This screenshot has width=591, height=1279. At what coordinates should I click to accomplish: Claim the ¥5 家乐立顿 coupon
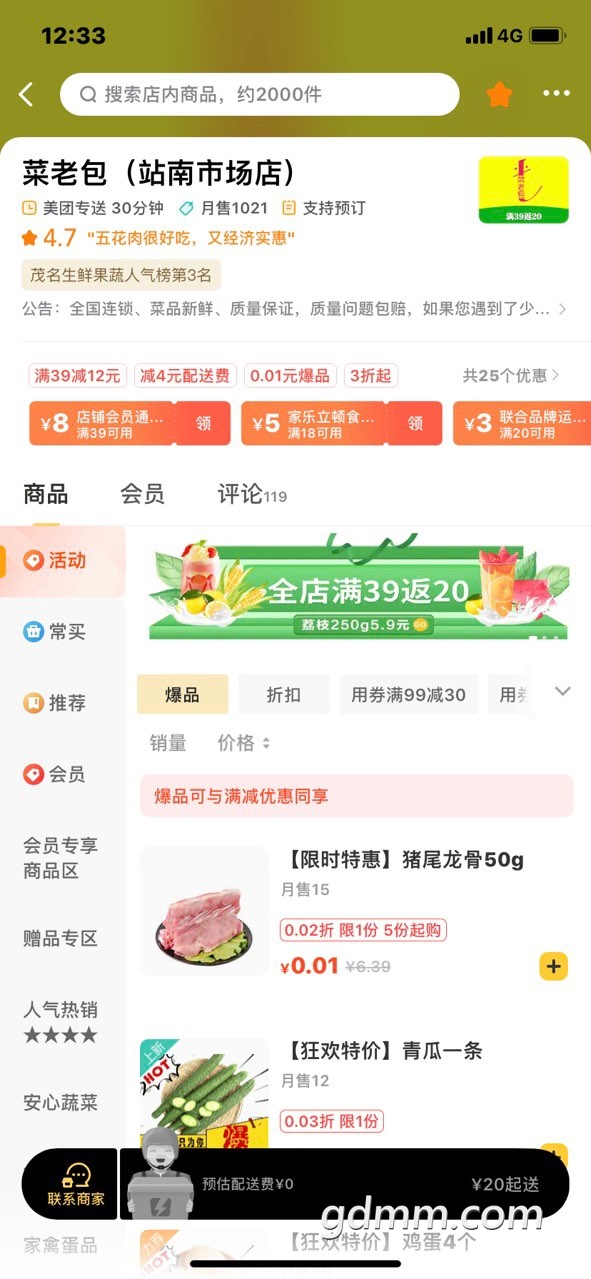[x=415, y=423]
